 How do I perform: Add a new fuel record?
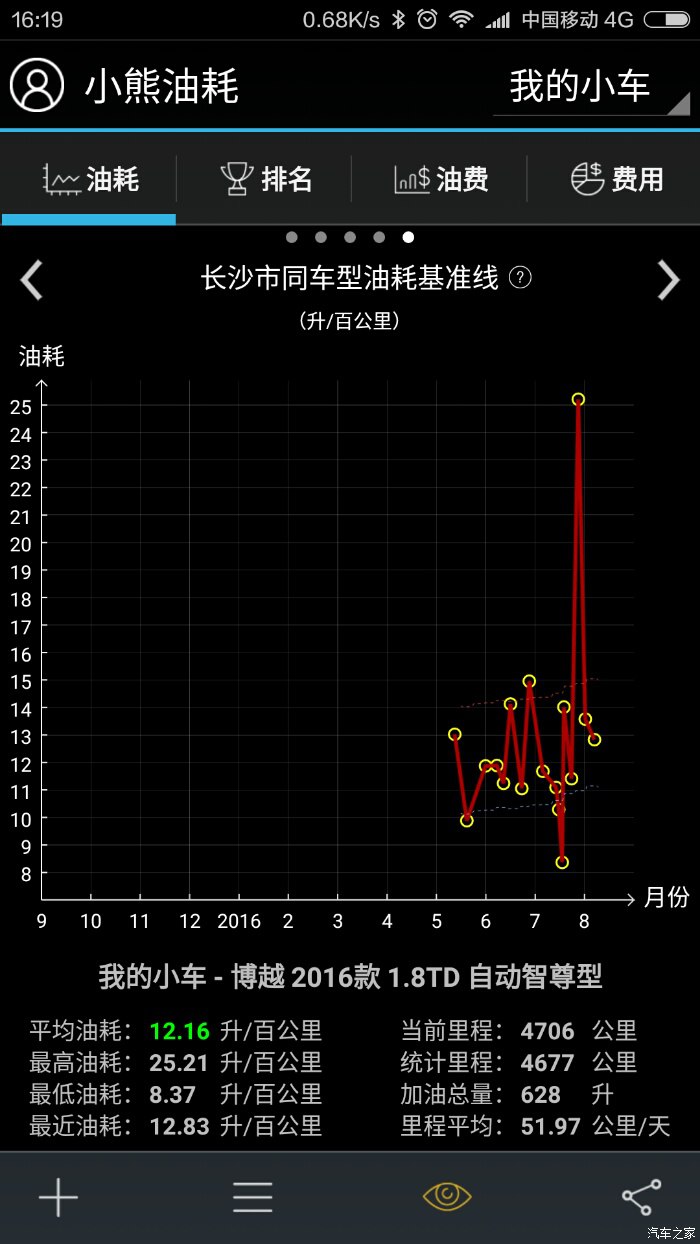tap(58, 1196)
